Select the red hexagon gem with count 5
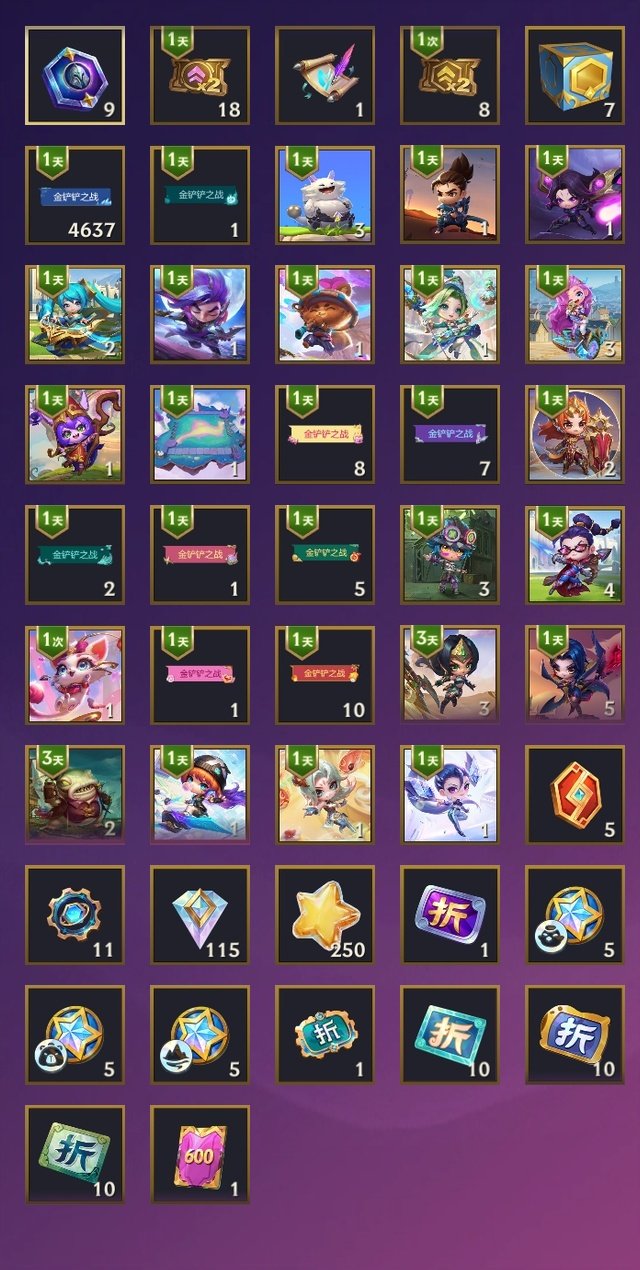The width and height of the screenshot is (640, 1270). 575,795
